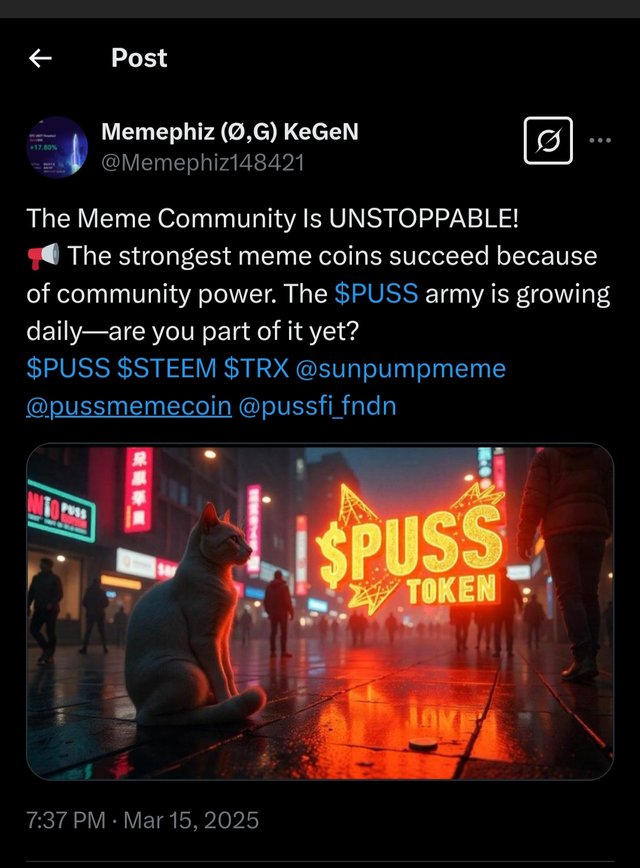
Task: Open the Memephiz (Ø,G) KeGeN account name
Action: tap(229, 133)
